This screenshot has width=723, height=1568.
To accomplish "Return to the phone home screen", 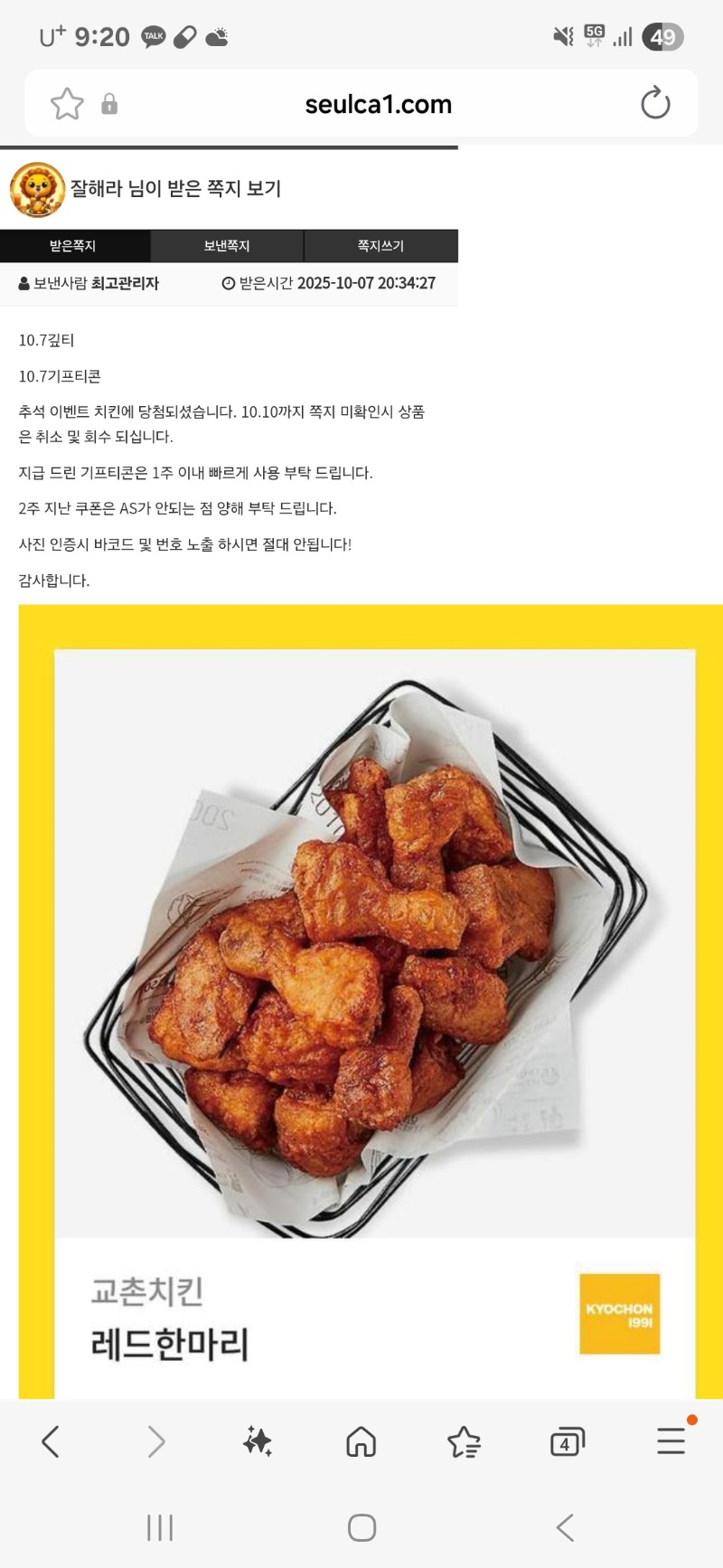I will click(x=361, y=1528).
